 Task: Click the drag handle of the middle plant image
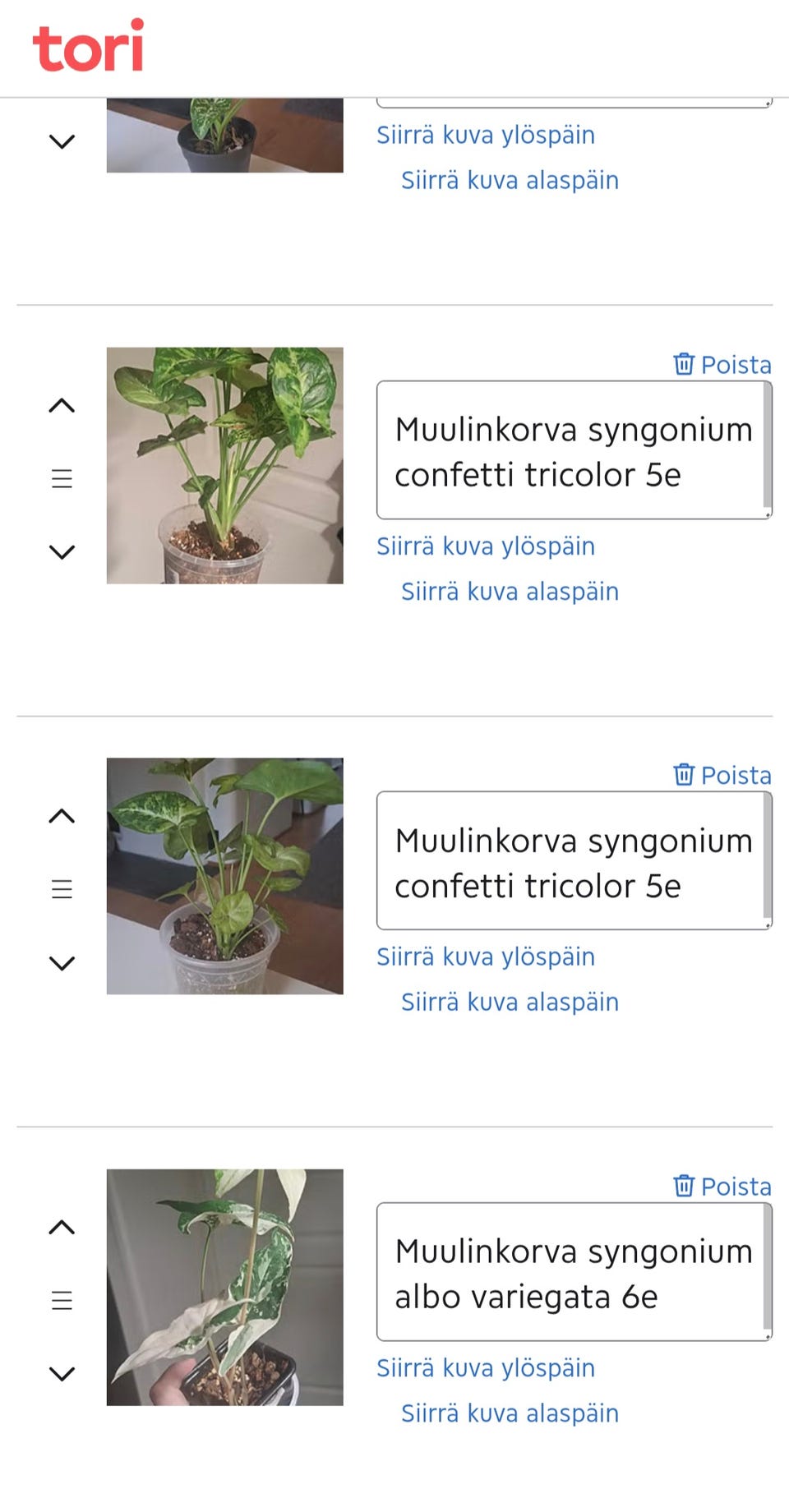62,888
